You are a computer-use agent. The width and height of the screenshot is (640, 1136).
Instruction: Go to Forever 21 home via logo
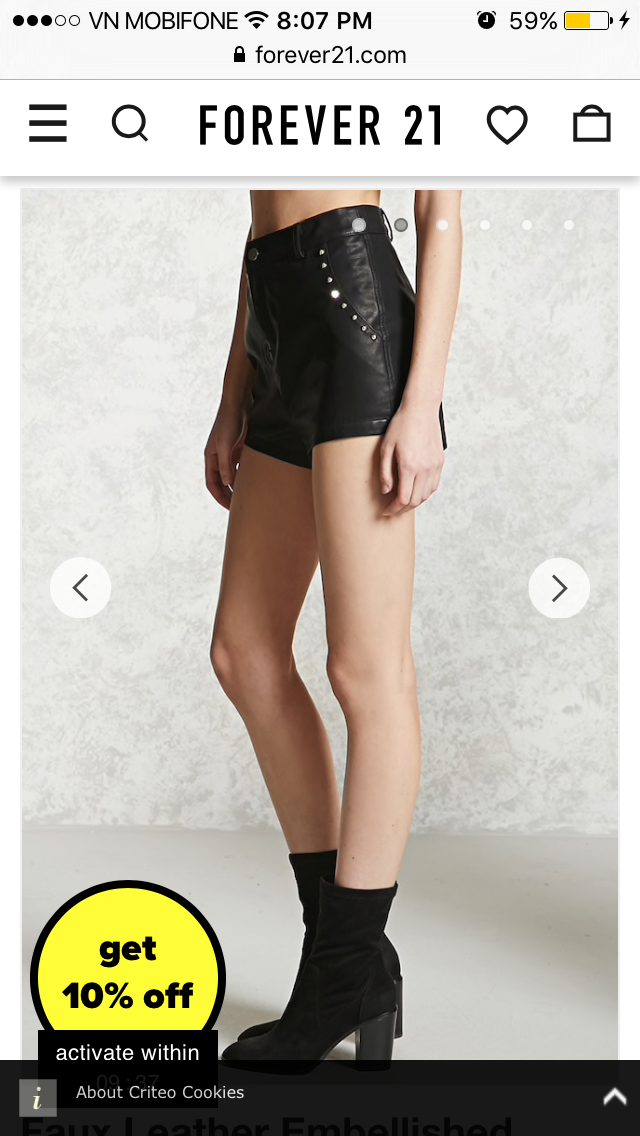[x=320, y=125]
